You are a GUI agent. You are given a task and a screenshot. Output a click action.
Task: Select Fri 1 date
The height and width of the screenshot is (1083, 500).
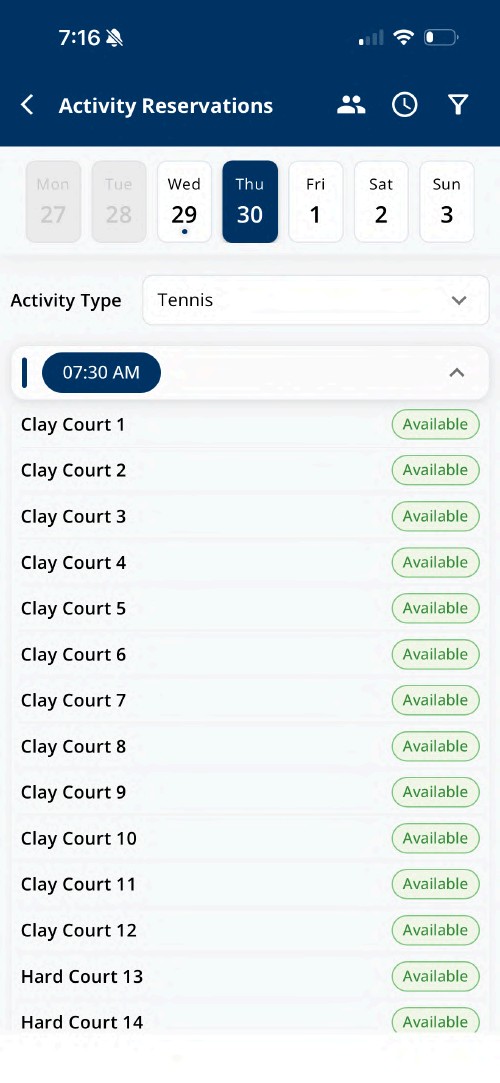pos(316,202)
